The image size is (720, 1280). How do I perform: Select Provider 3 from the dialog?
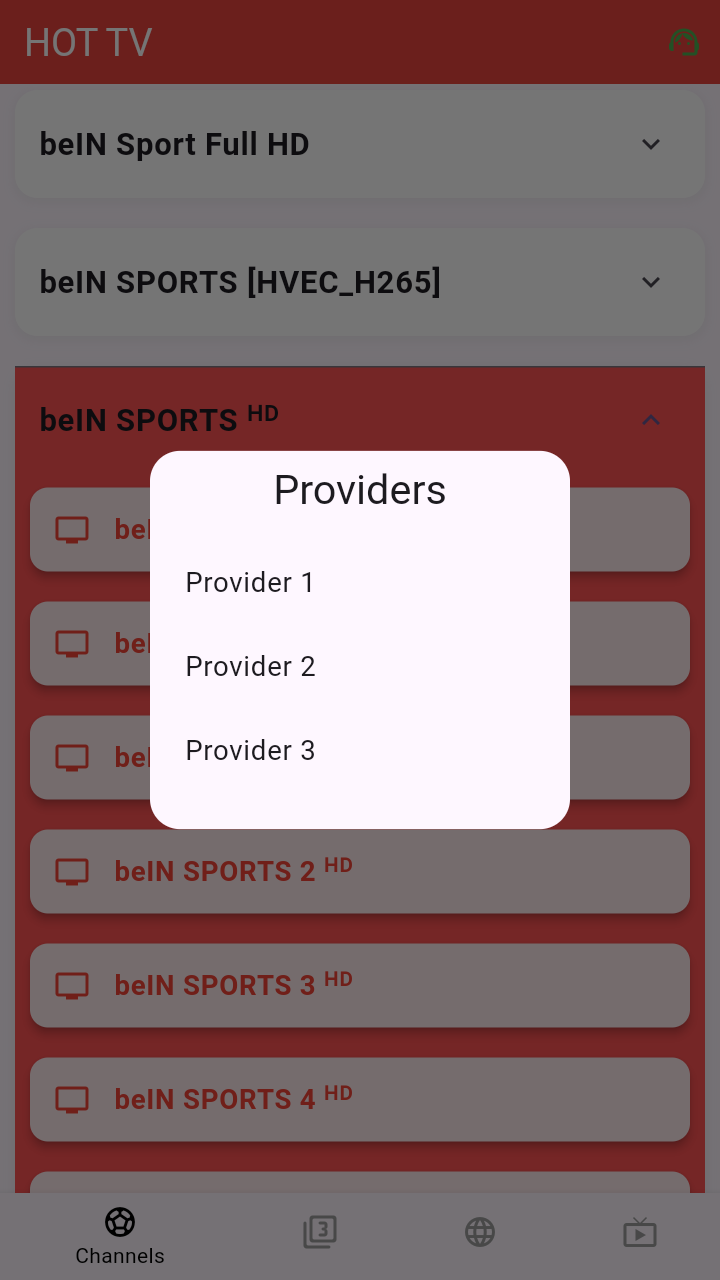[x=250, y=750]
